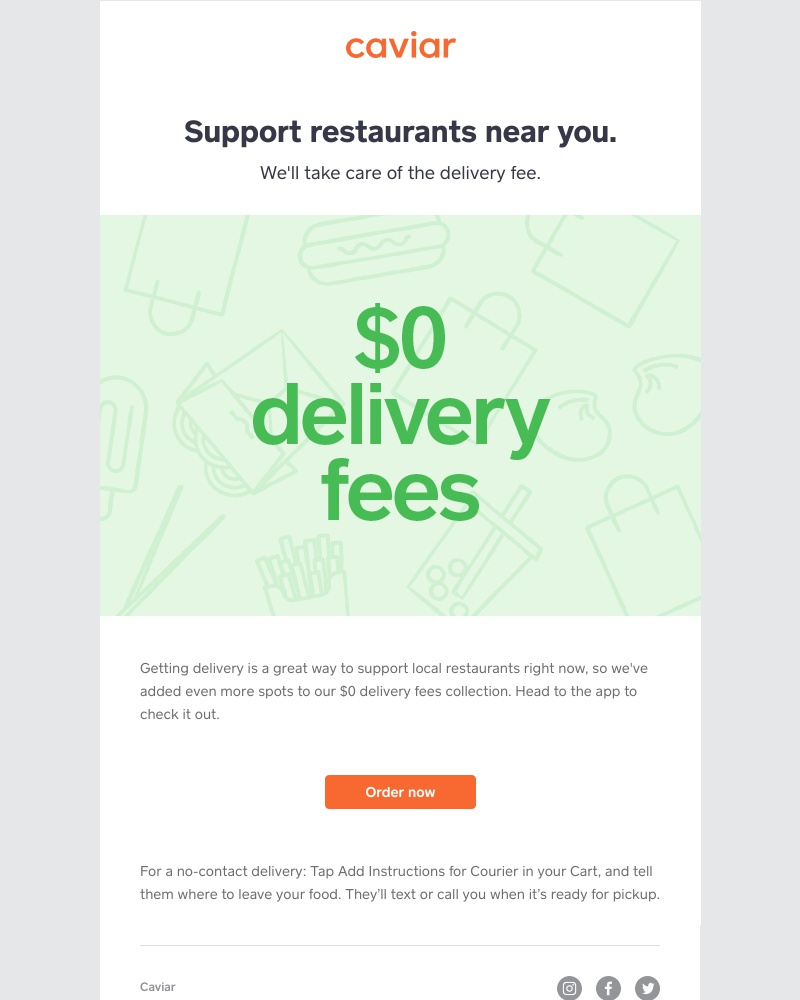Click the Support restaurants near you headline
800x1000 pixels.
coord(400,131)
